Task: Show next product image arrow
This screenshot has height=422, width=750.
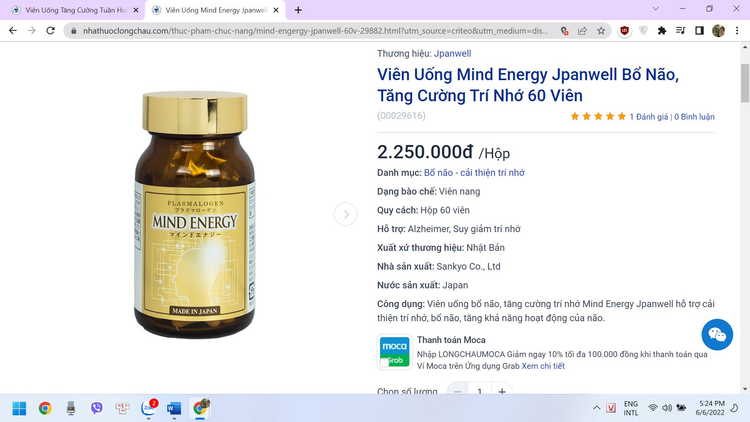Action: click(x=345, y=214)
